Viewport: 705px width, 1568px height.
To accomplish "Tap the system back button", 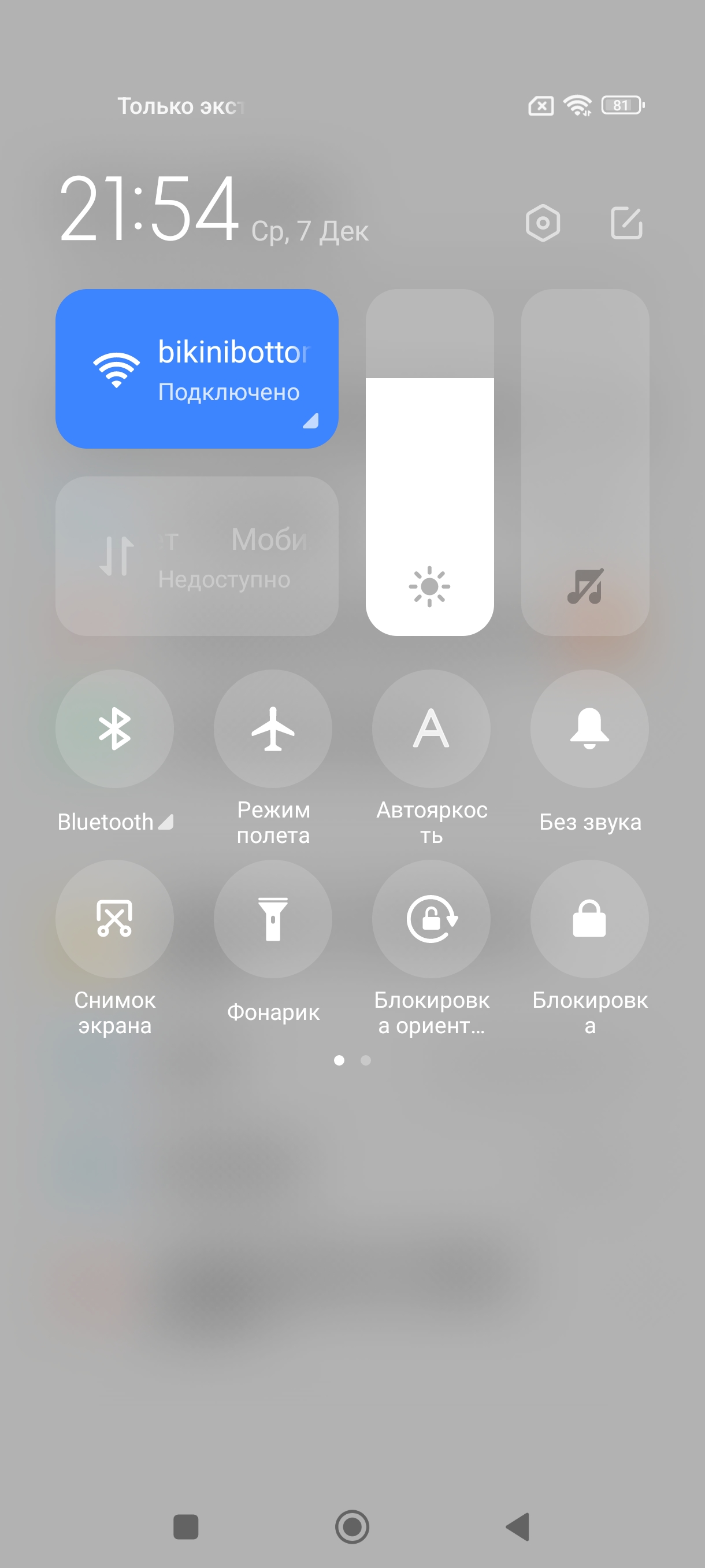I will click(518, 1526).
